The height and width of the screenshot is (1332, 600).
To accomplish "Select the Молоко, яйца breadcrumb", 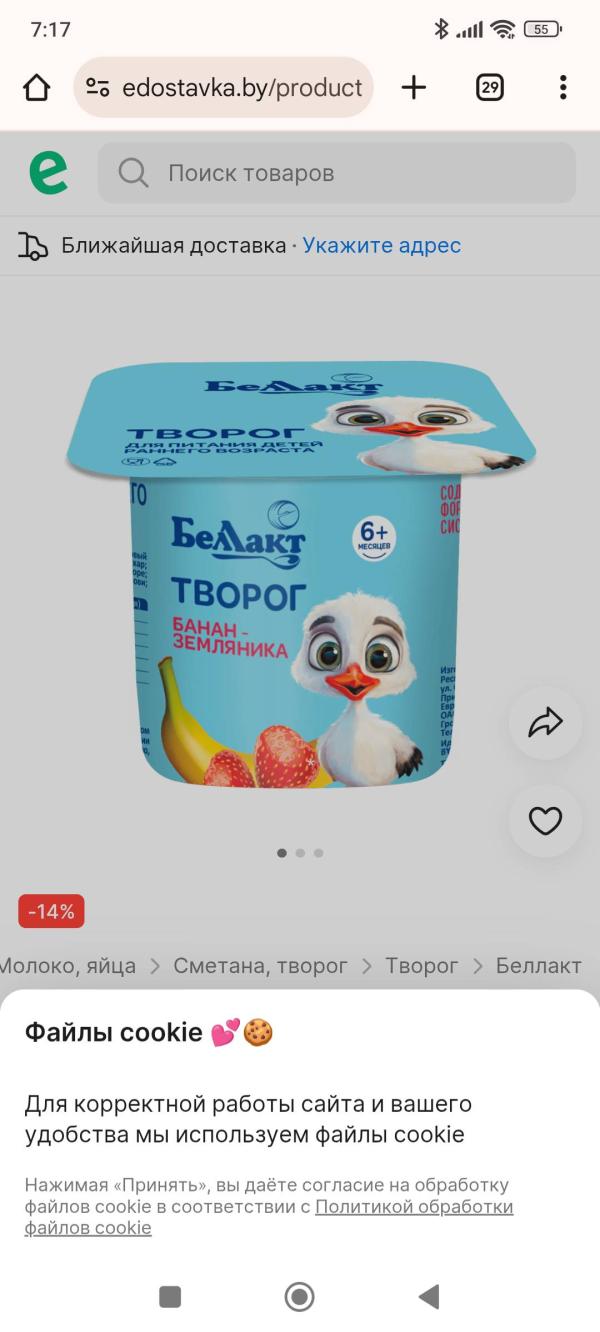I will (67, 966).
